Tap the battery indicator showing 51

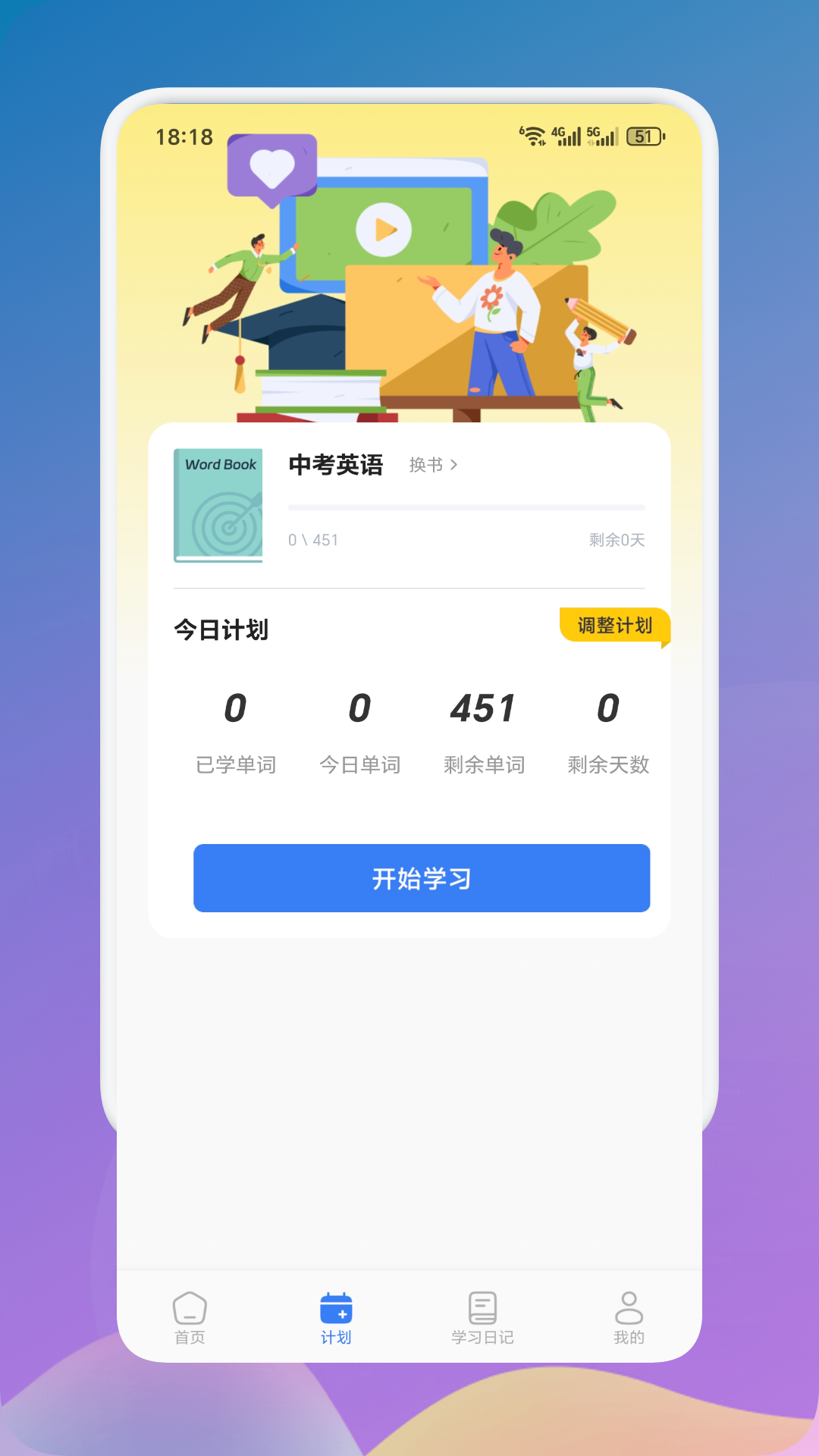click(645, 136)
